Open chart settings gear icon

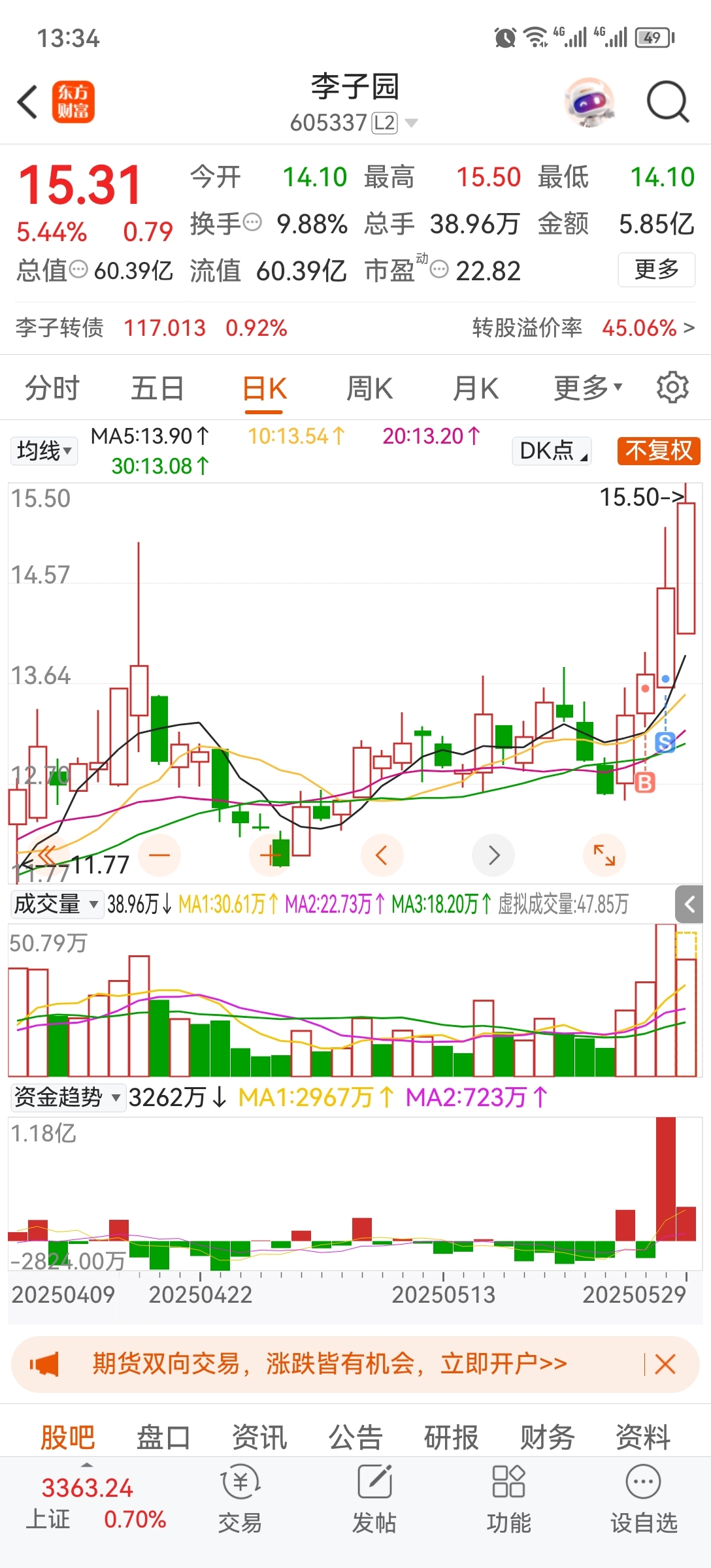coord(672,388)
